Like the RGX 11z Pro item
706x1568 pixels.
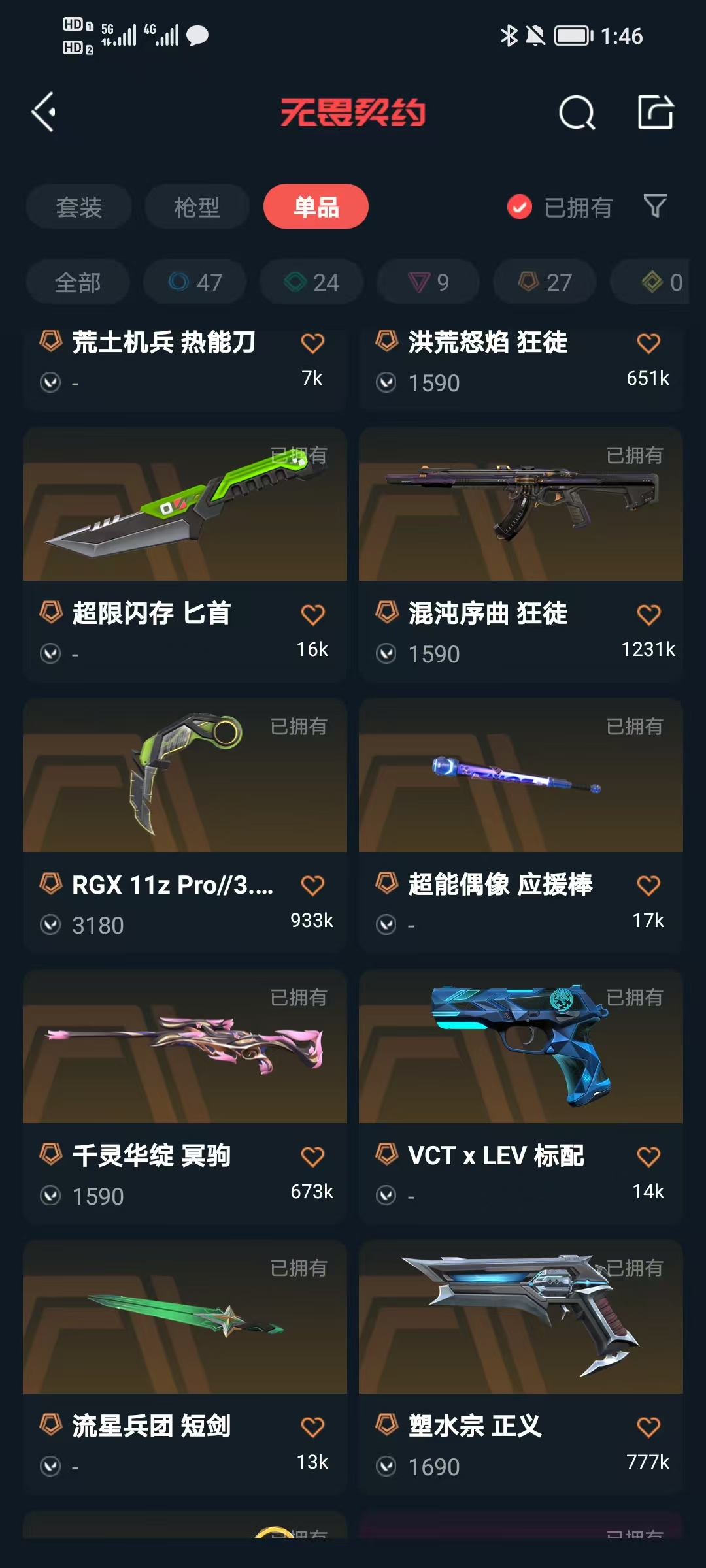(312, 886)
